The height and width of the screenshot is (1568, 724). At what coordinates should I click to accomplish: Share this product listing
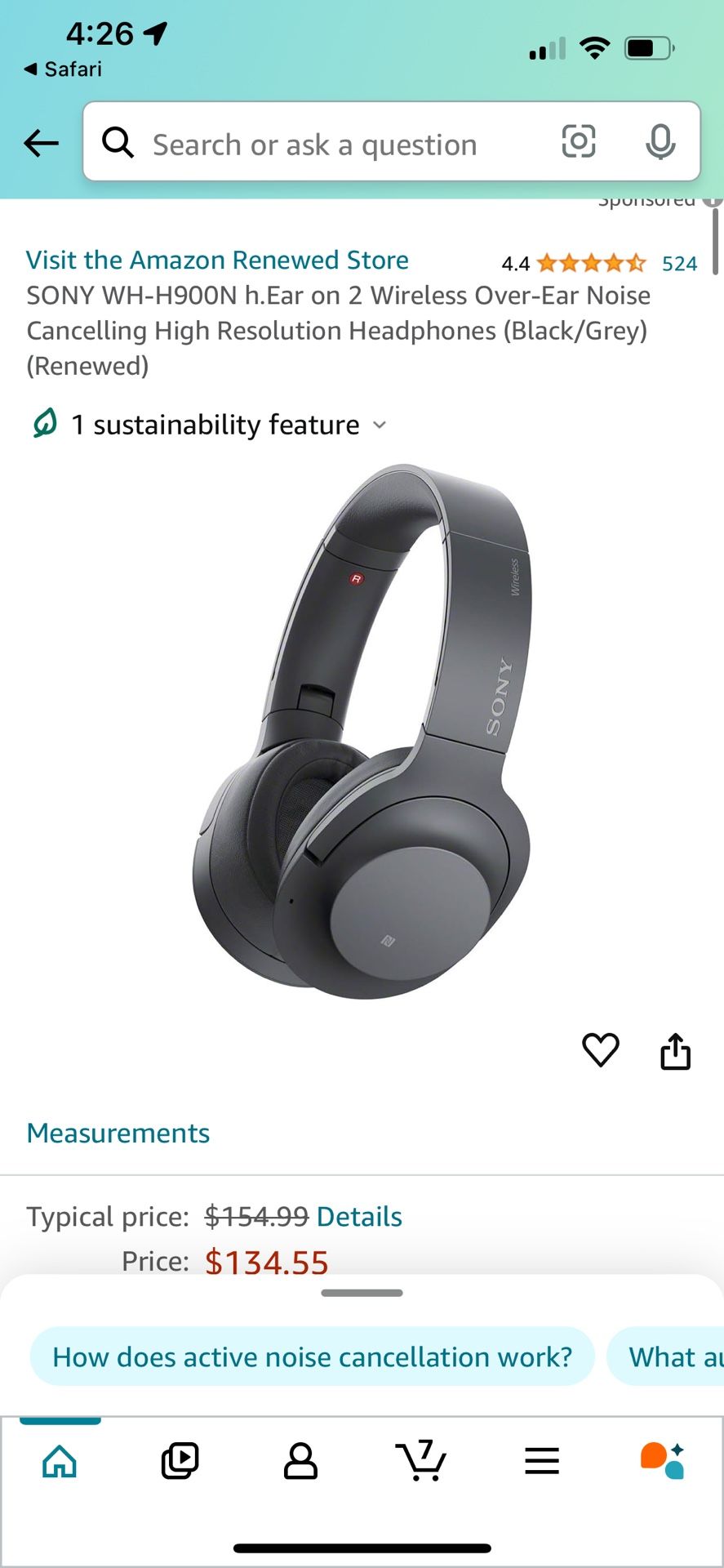tap(675, 1050)
